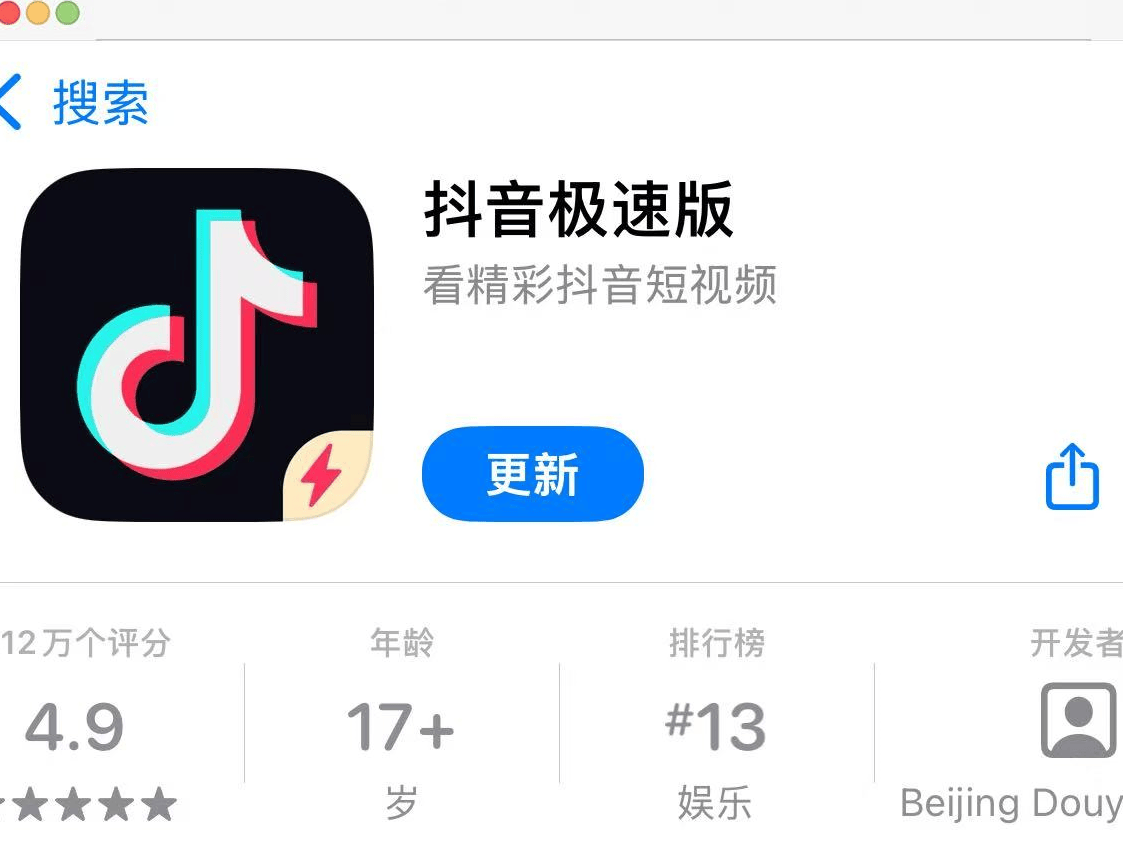Screen dimensions: 1123x854
Task: Close the window with the red button
Action: point(12,13)
